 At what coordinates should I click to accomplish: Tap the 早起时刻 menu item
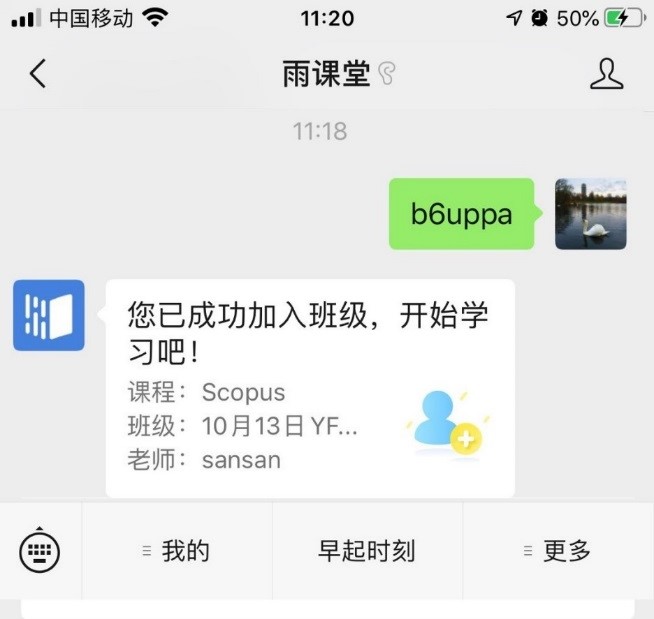(x=367, y=551)
